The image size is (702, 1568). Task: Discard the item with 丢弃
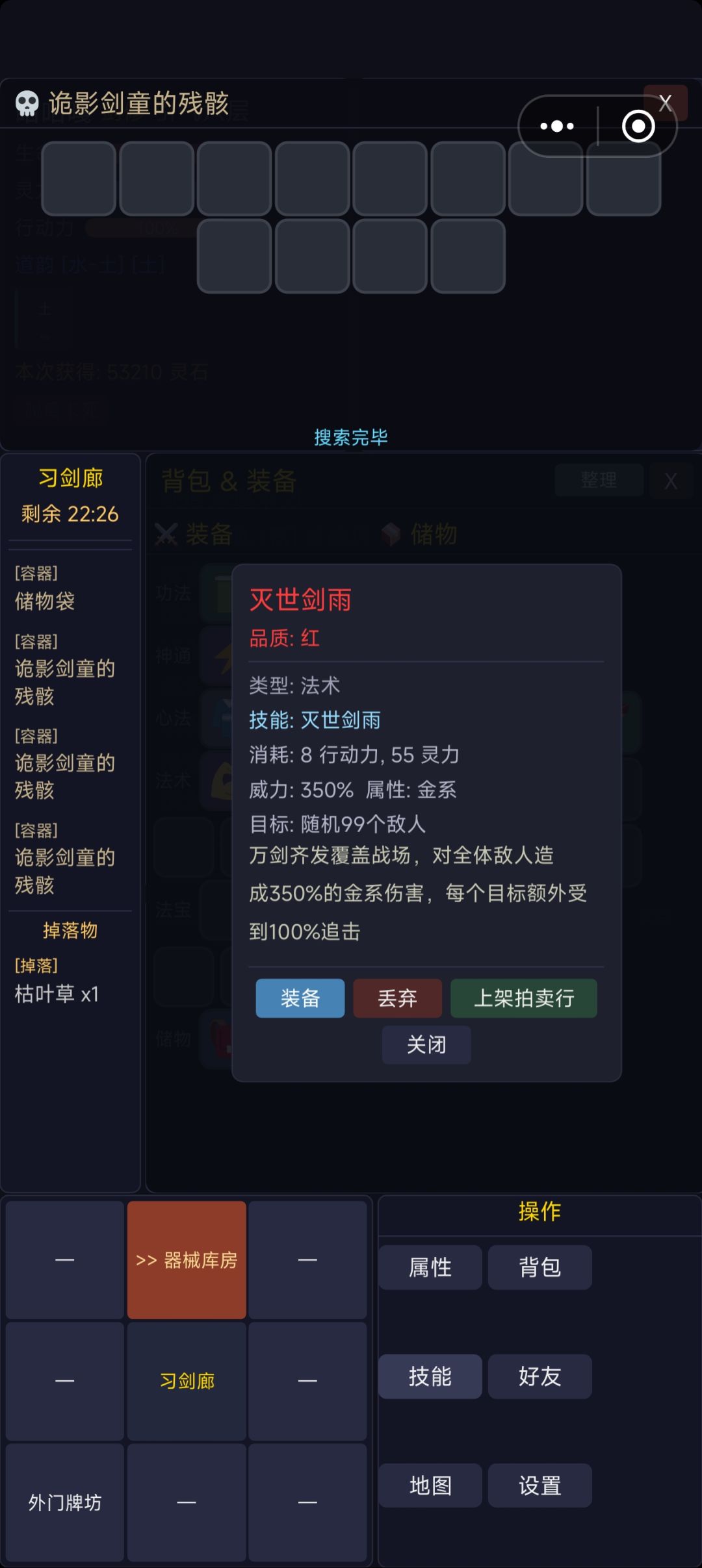pyautogui.click(x=397, y=998)
